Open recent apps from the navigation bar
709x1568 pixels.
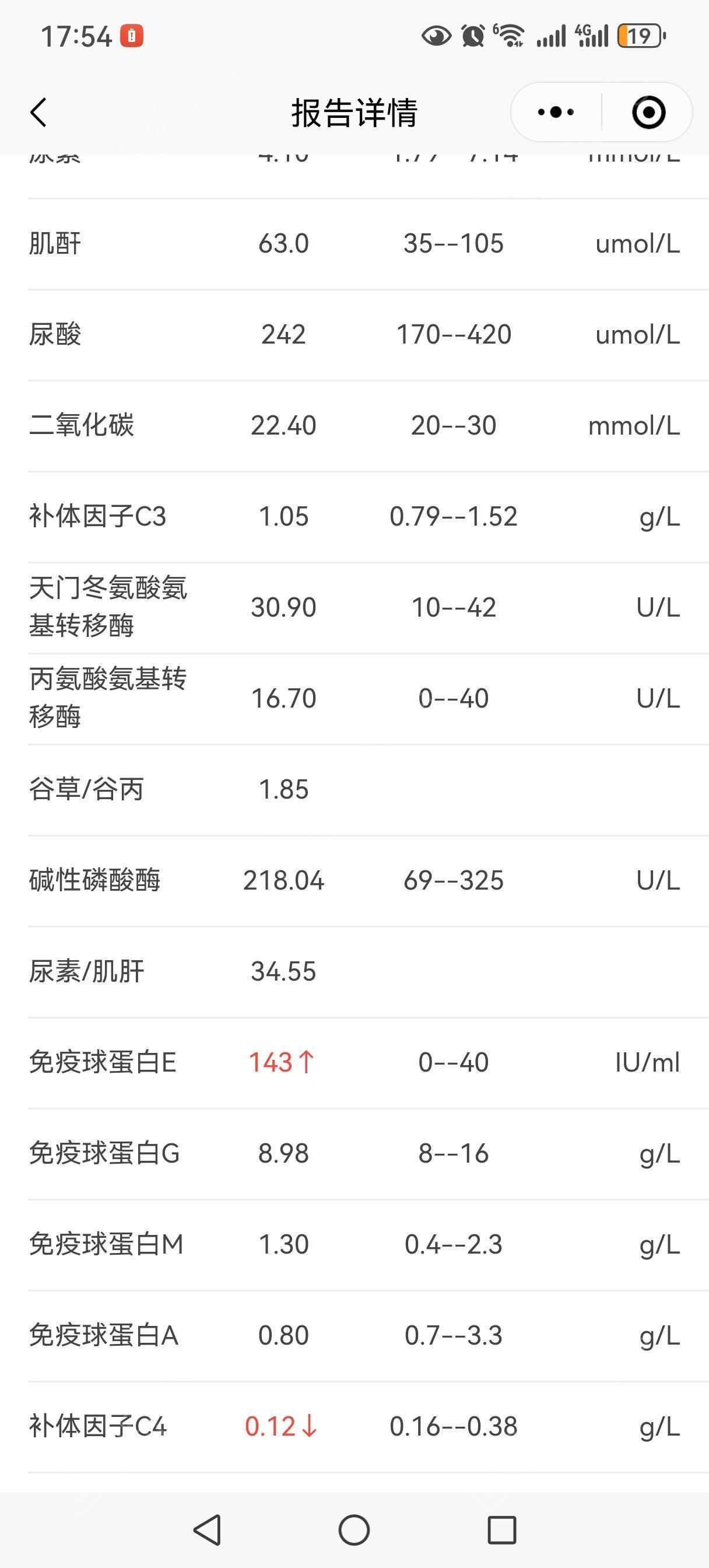(502, 1529)
